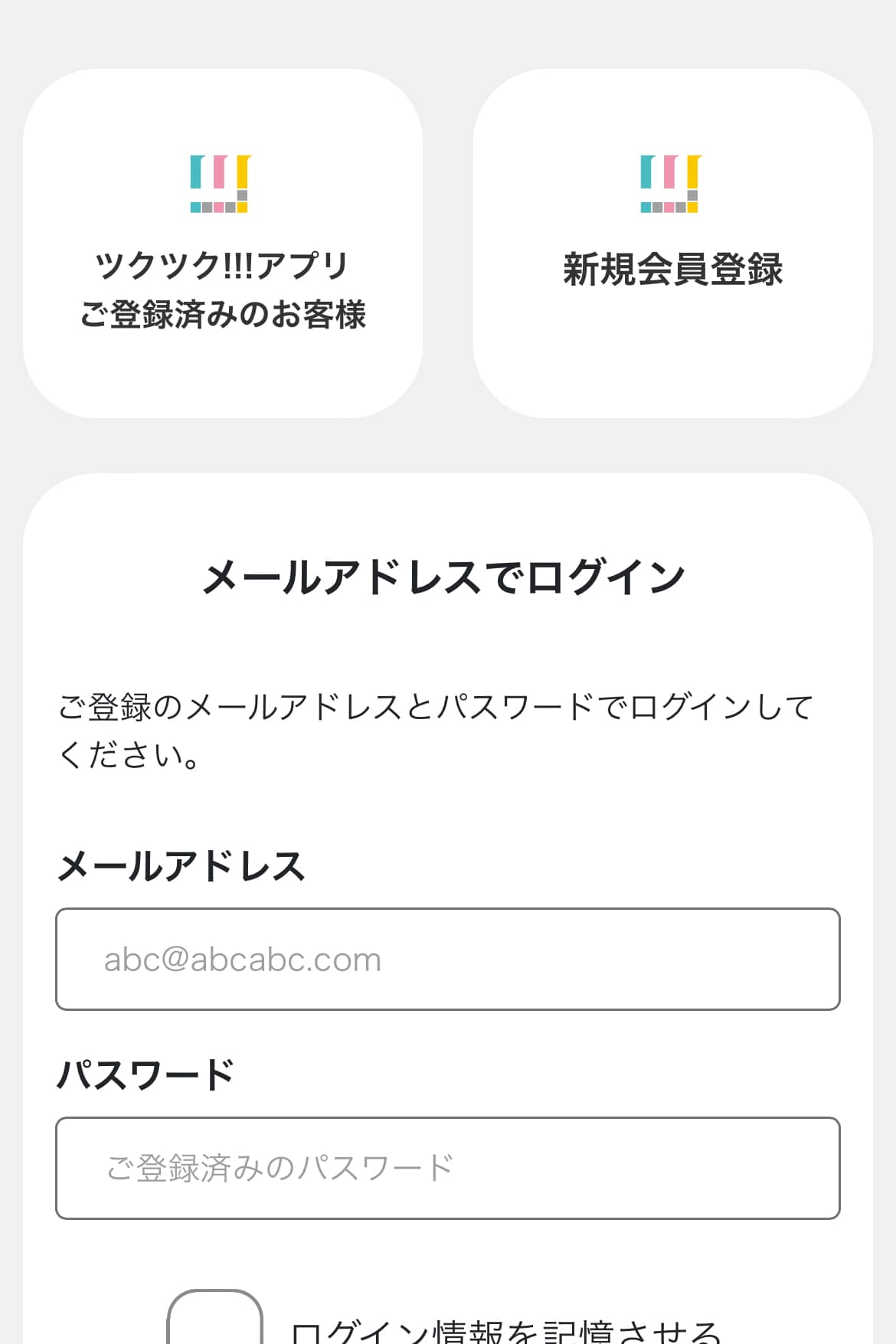Focus the メールアドレス input field
896x1344 pixels.
pyautogui.click(x=448, y=959)
